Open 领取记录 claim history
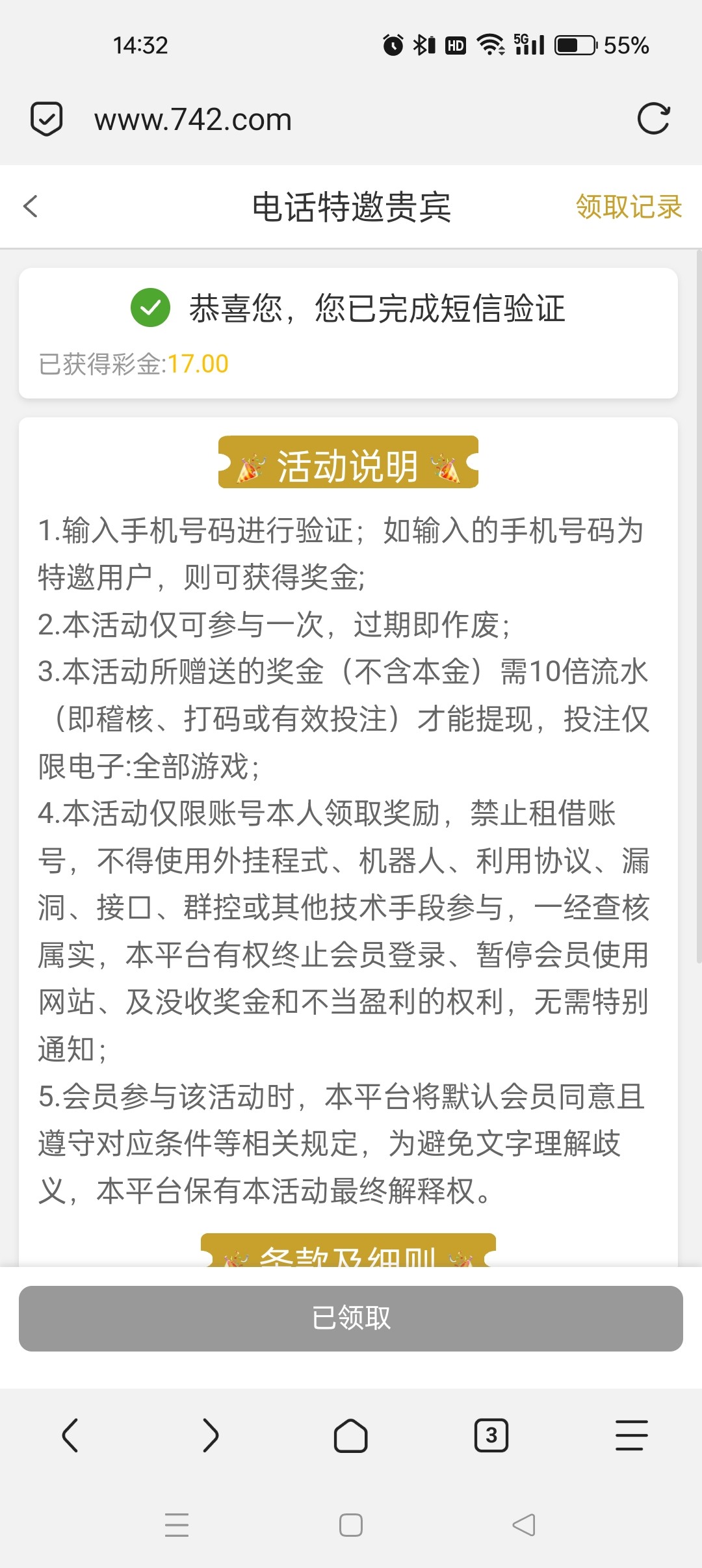Viewport: 702px width, 1568px height. point(628,207)
